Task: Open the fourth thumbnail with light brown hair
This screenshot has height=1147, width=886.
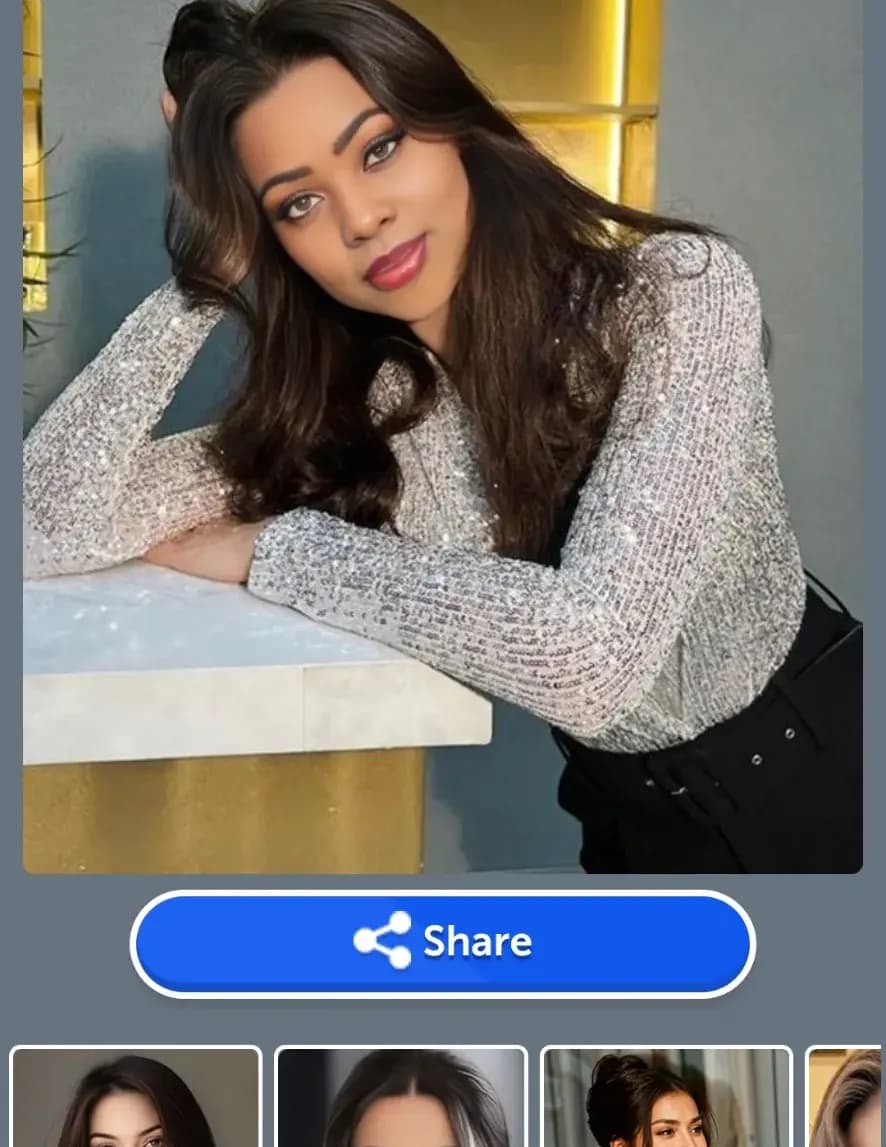Action: coord(845,1097)
